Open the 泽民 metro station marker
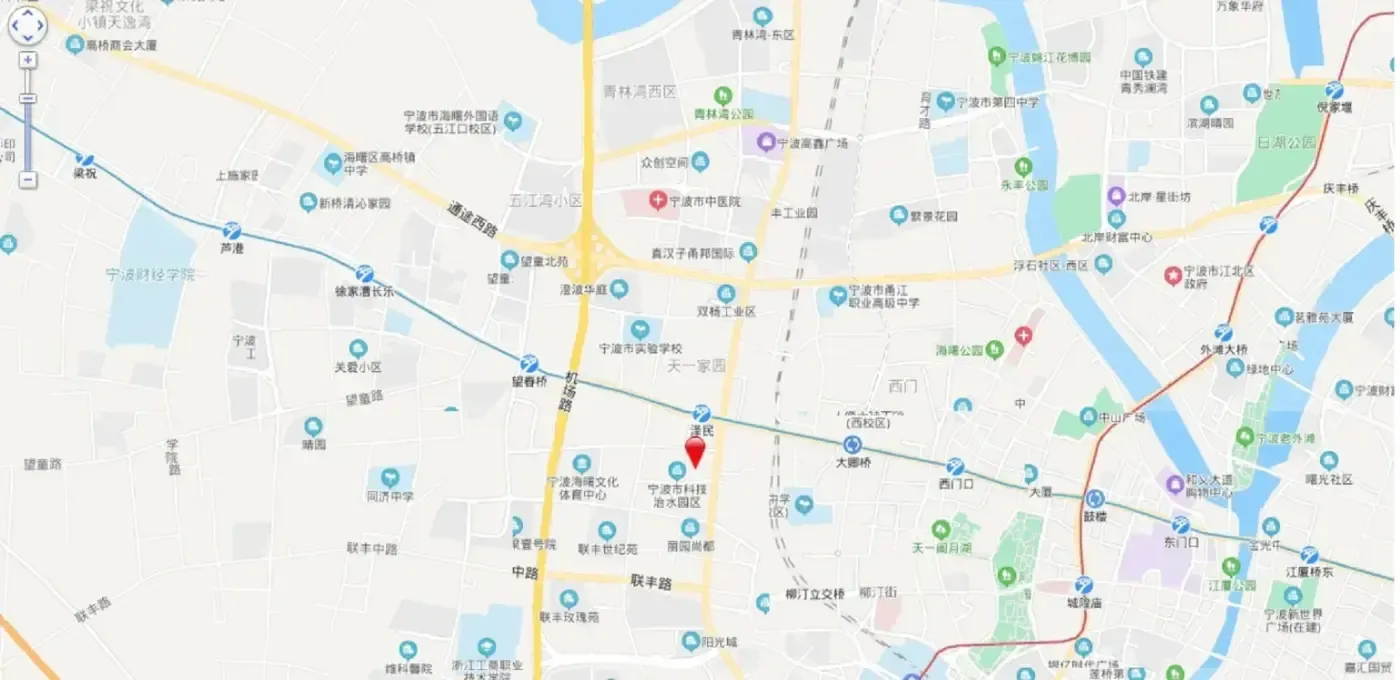This screenshot has width=1400, height=680. pyautogui.click(x=702, y=413)
